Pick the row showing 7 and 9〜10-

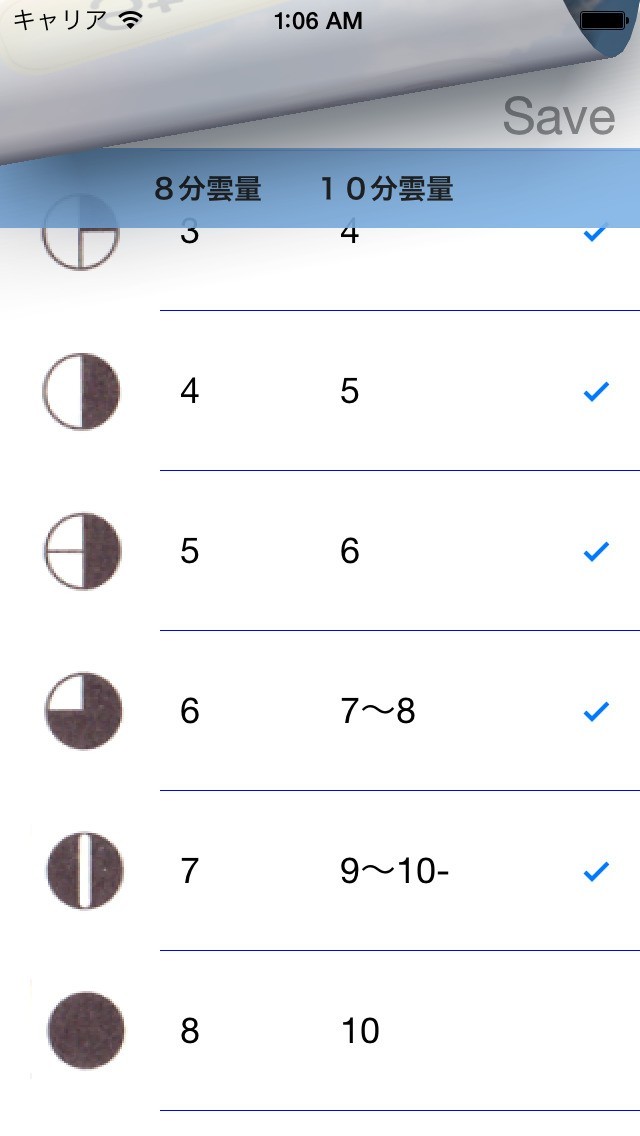coord(320,871)
